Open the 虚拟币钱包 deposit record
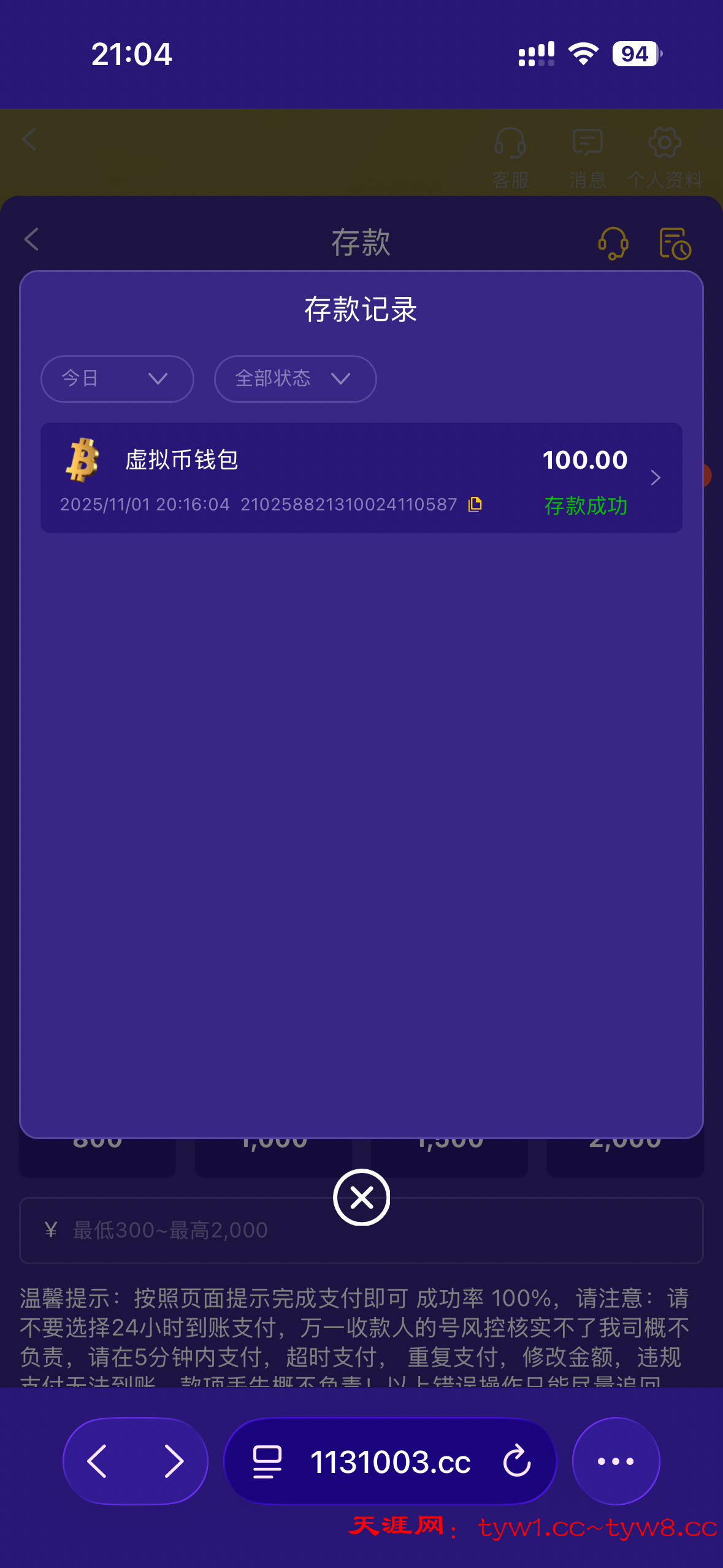 pos(361,477)
